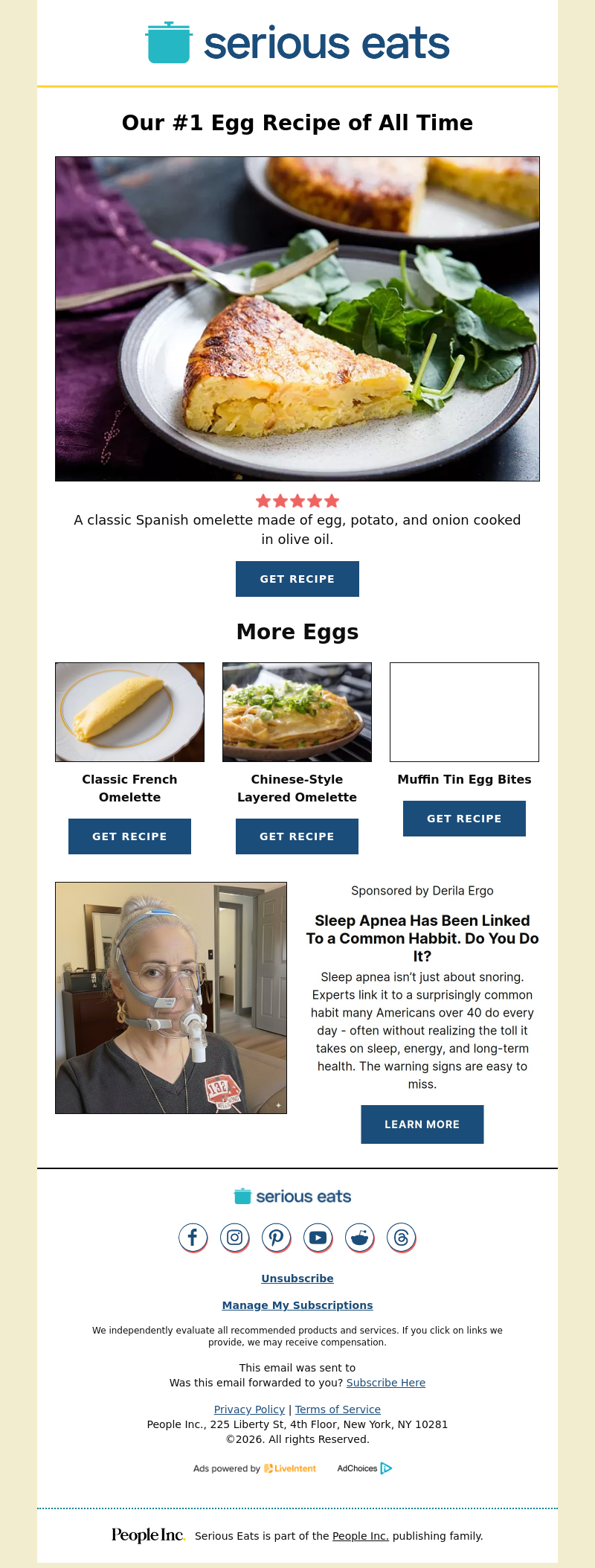Visit the Serious Eats Instagram profile
595x1568 pixels.
click(234, 1238)
